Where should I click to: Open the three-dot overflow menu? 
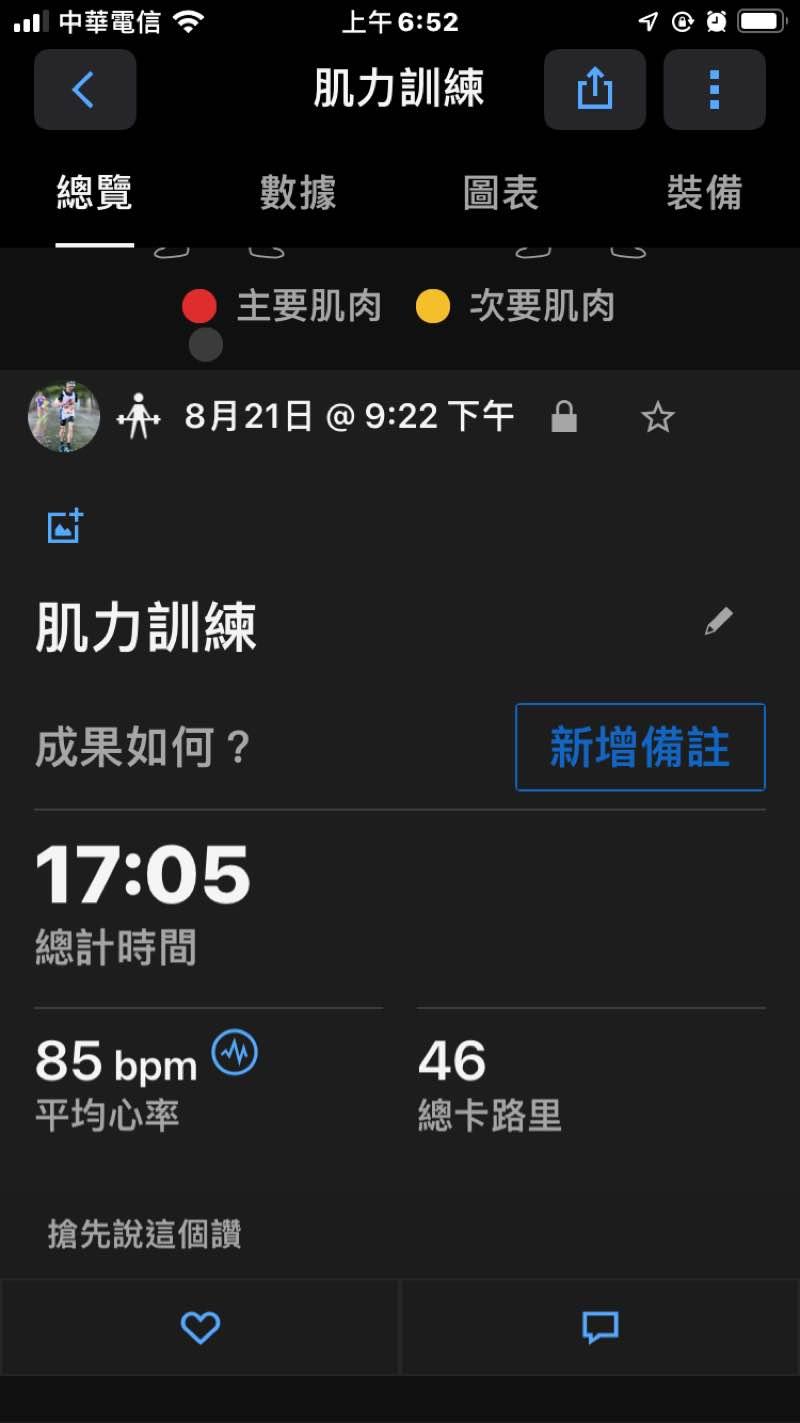point(714,90)
